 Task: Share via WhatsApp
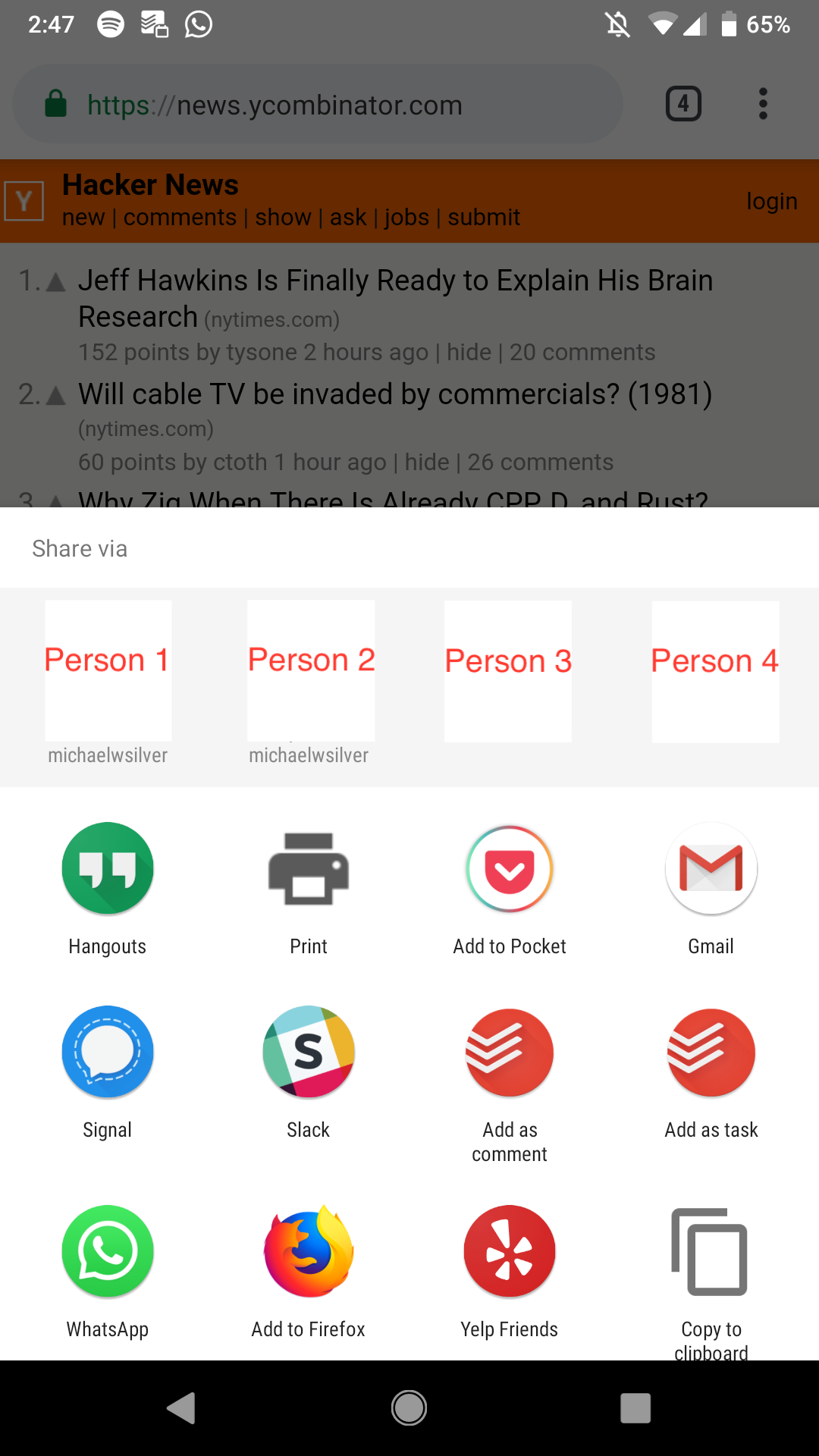[108, 1251]
